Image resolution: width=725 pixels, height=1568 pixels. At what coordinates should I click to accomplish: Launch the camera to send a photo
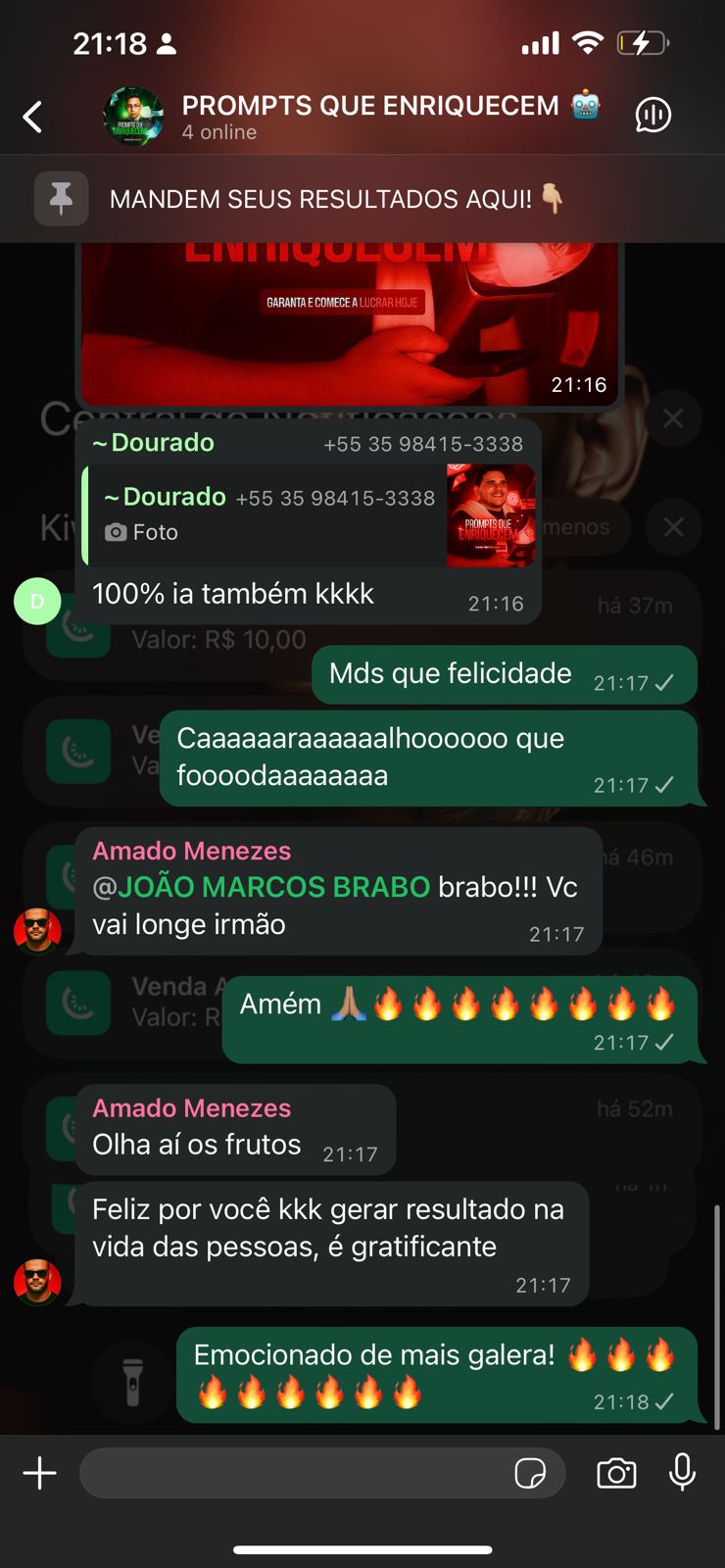tap(616, 1473)
